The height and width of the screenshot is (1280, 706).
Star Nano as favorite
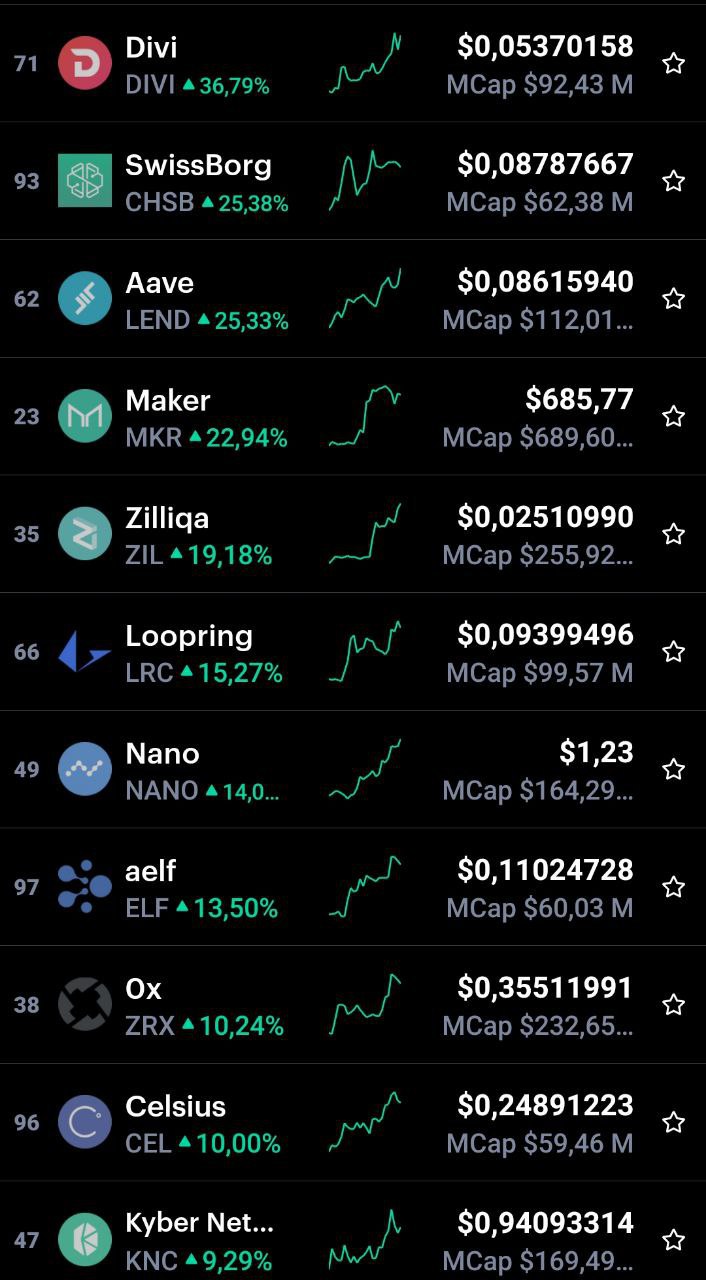click(674, 769)
